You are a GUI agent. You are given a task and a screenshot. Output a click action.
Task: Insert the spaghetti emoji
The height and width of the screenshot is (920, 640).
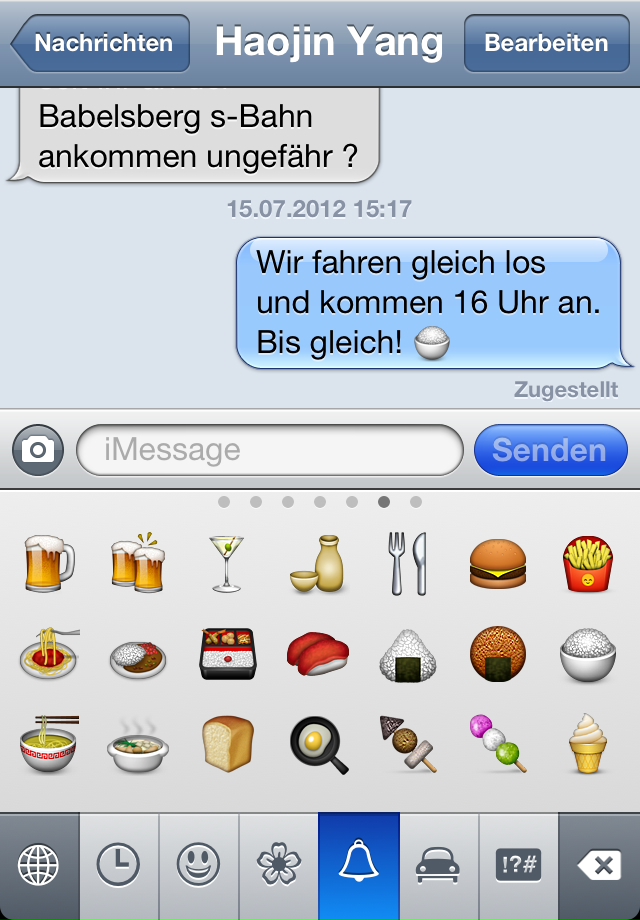(48, 655)
